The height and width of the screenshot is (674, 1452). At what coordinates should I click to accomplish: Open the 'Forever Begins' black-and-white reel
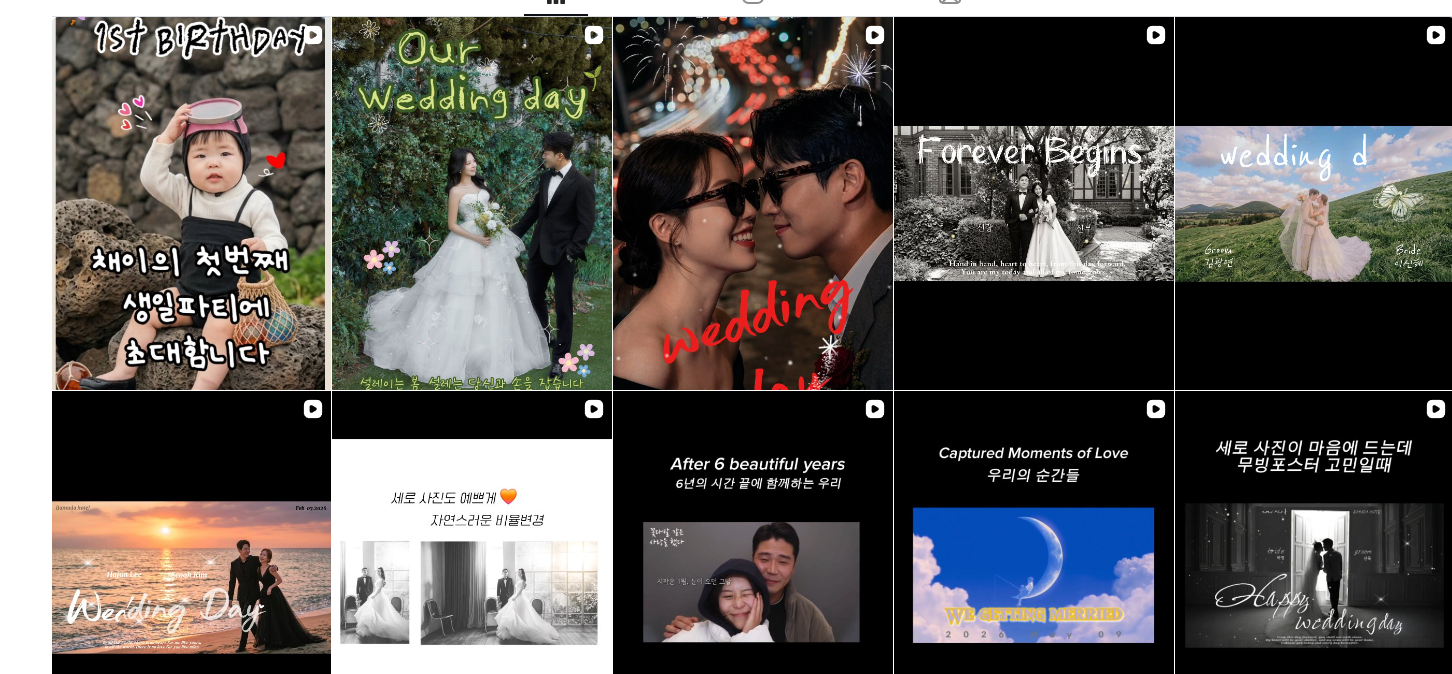coord(1034,203)
